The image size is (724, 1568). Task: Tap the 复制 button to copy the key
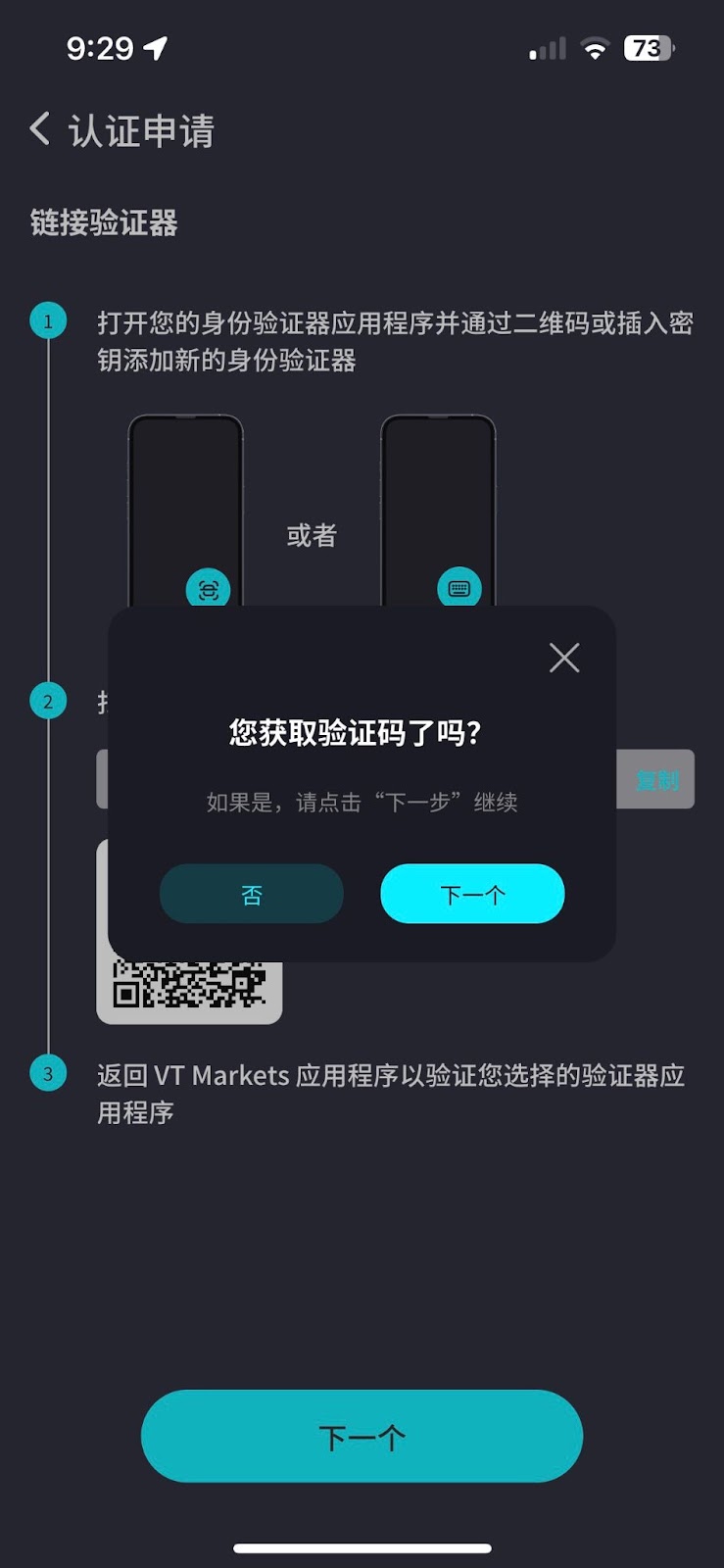656,780
